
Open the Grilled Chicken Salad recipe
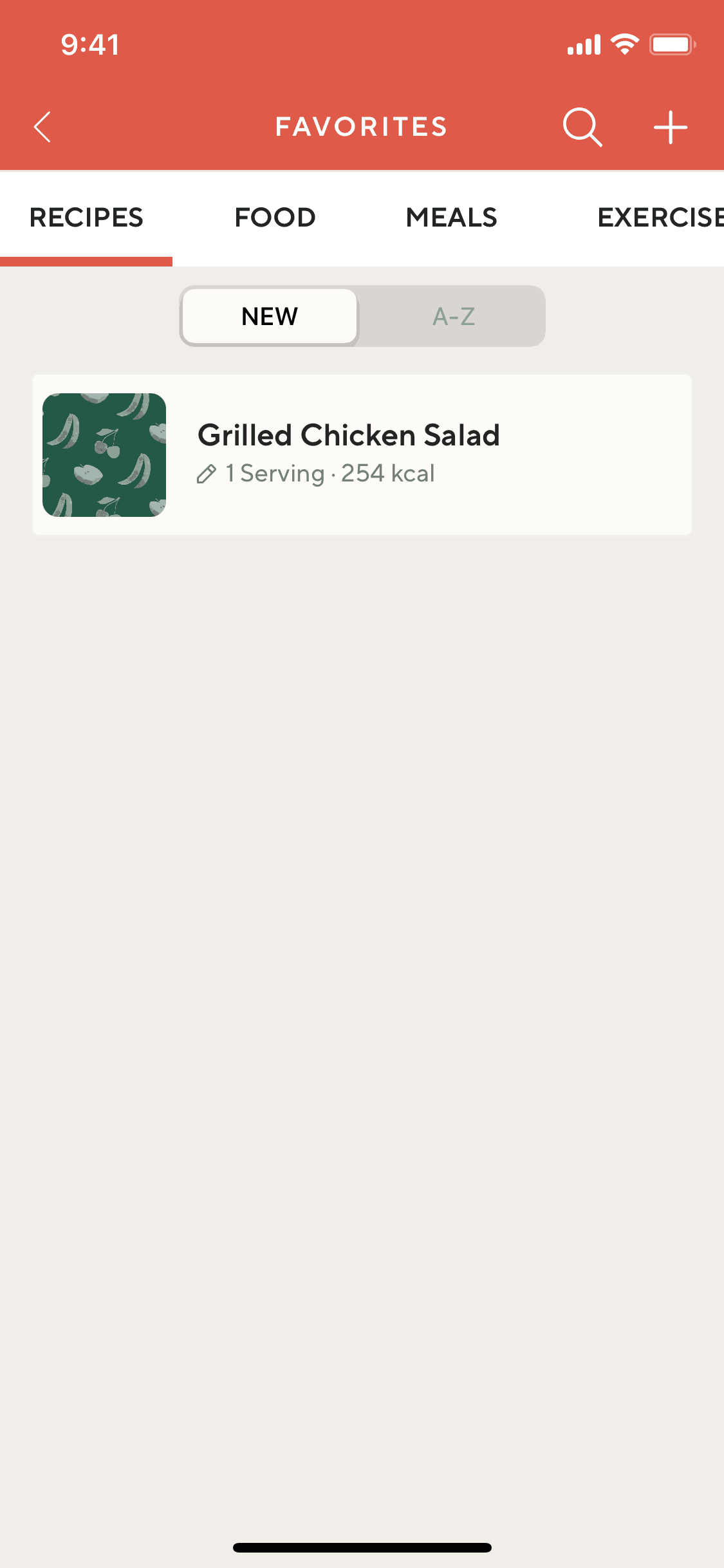[x=362, y=454]
